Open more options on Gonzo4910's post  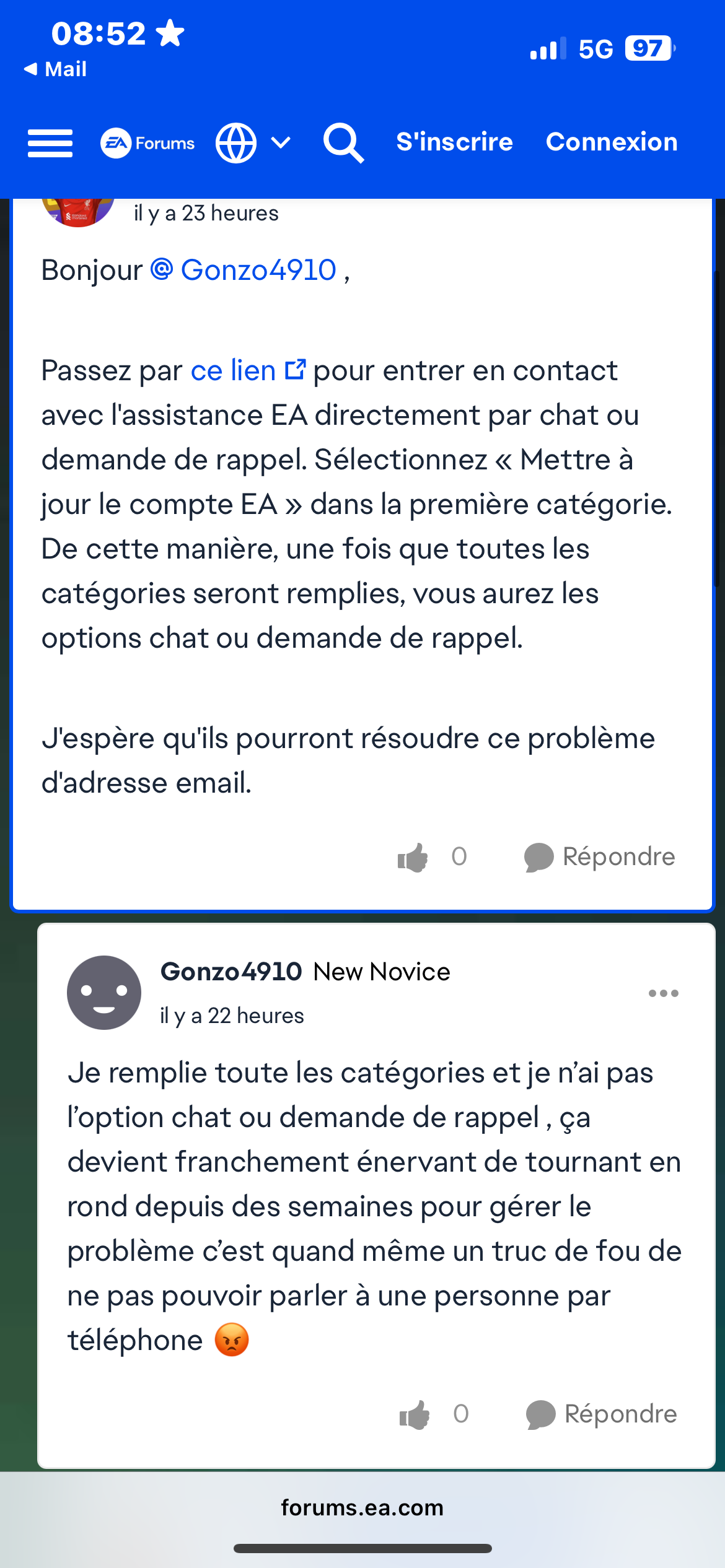pyautogui.click(x=663, y=993)
